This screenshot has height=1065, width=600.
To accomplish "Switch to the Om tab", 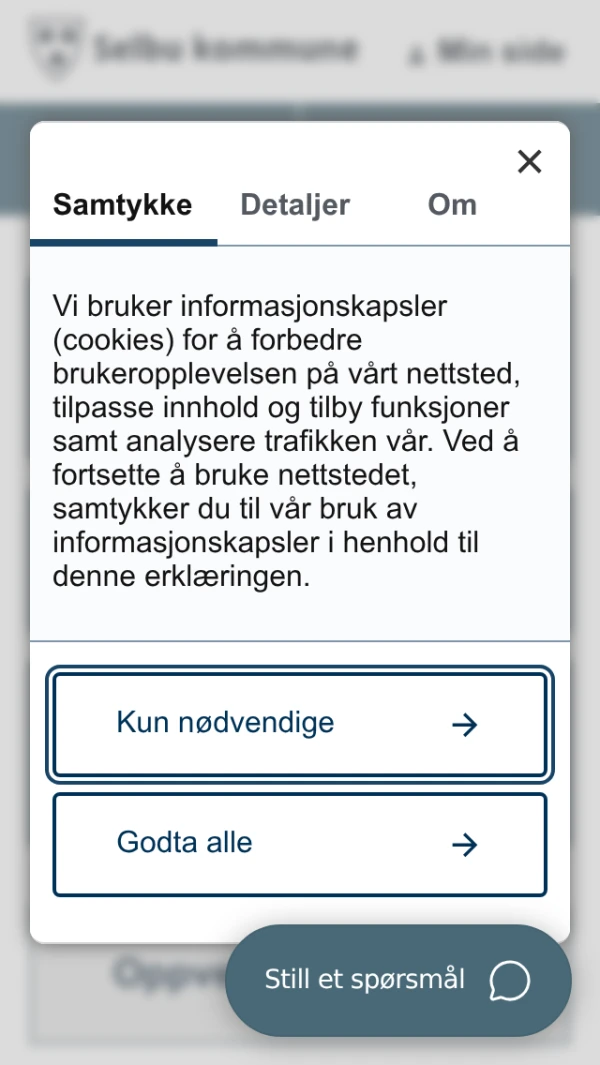I will click(452, 204).
